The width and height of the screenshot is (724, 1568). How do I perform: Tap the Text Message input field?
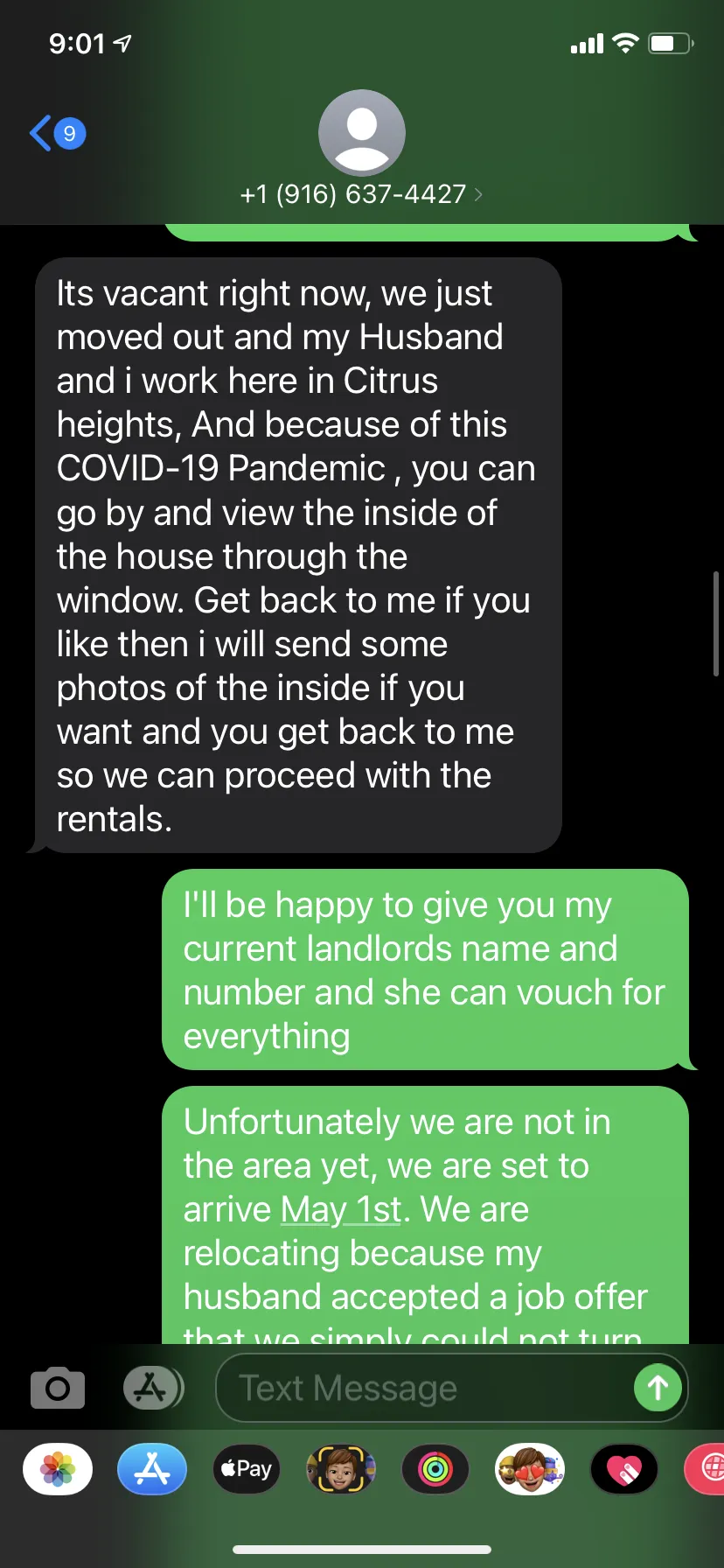423,1388
